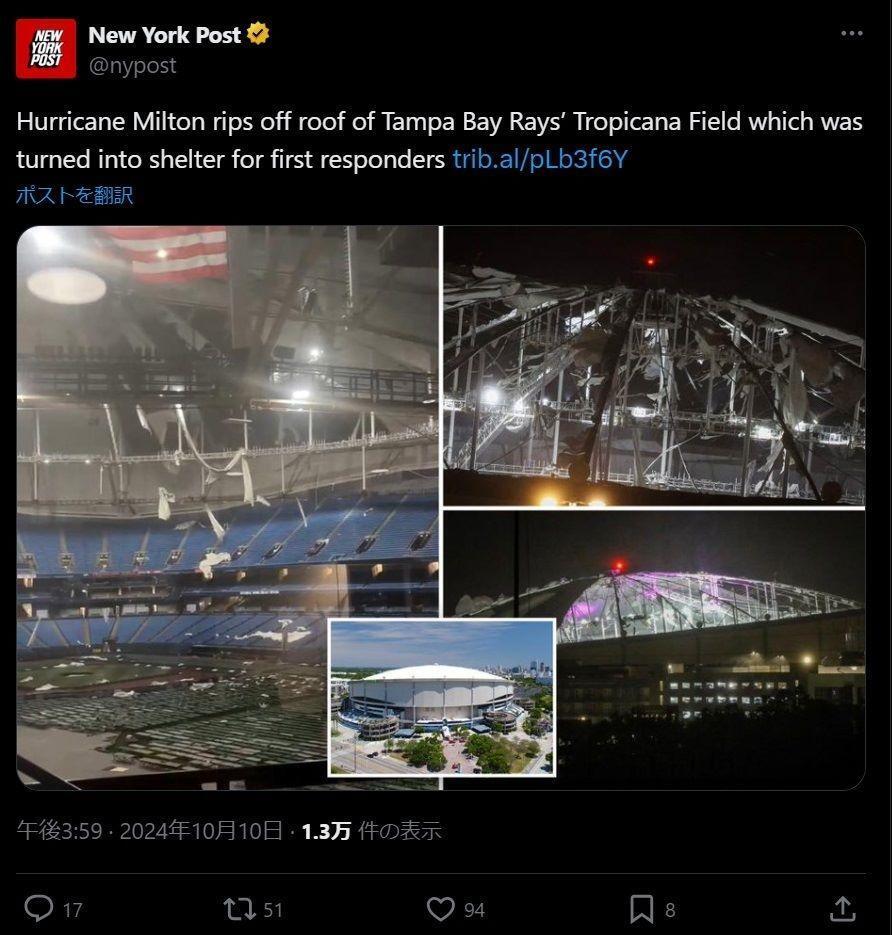Bookmark this post

[641, 908]
